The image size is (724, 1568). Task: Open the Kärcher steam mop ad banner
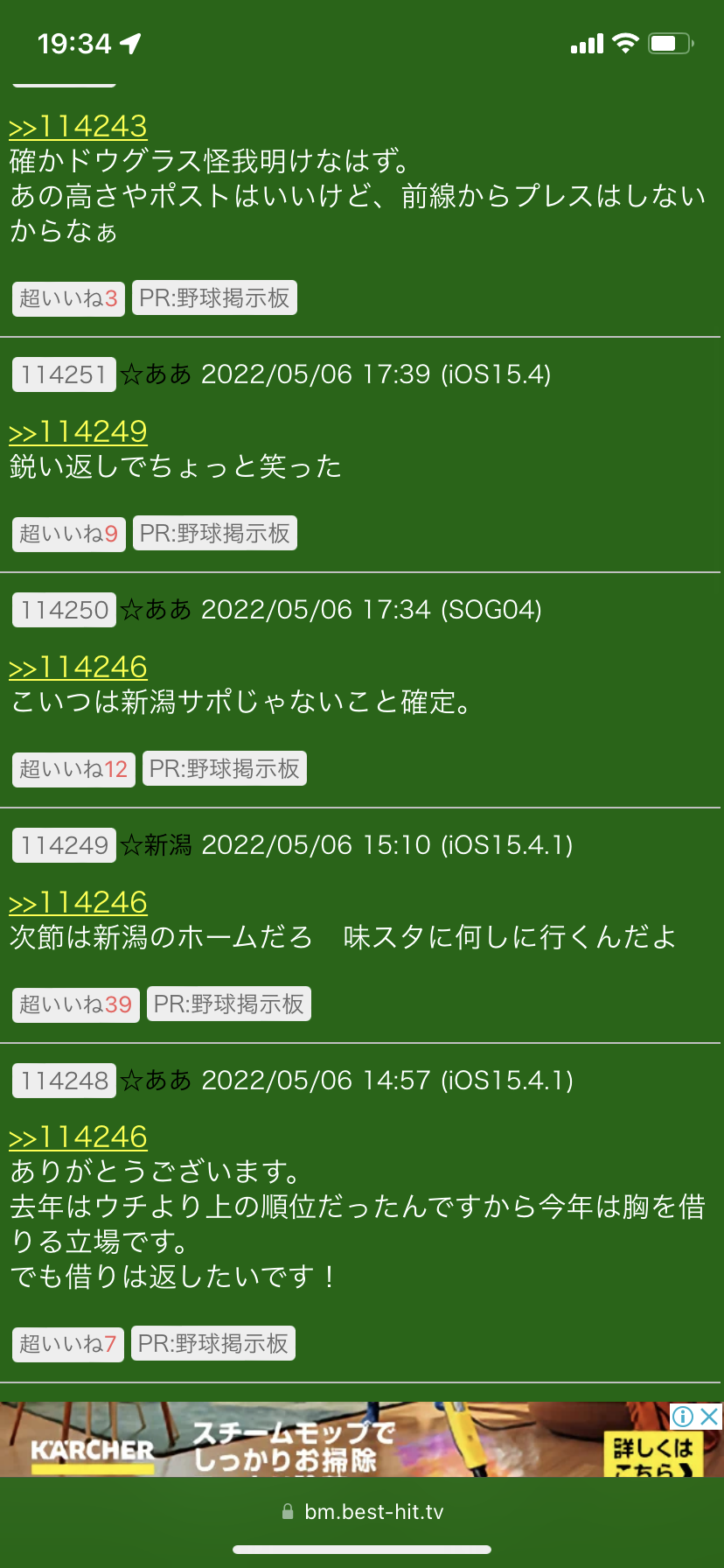(350, 1439)
